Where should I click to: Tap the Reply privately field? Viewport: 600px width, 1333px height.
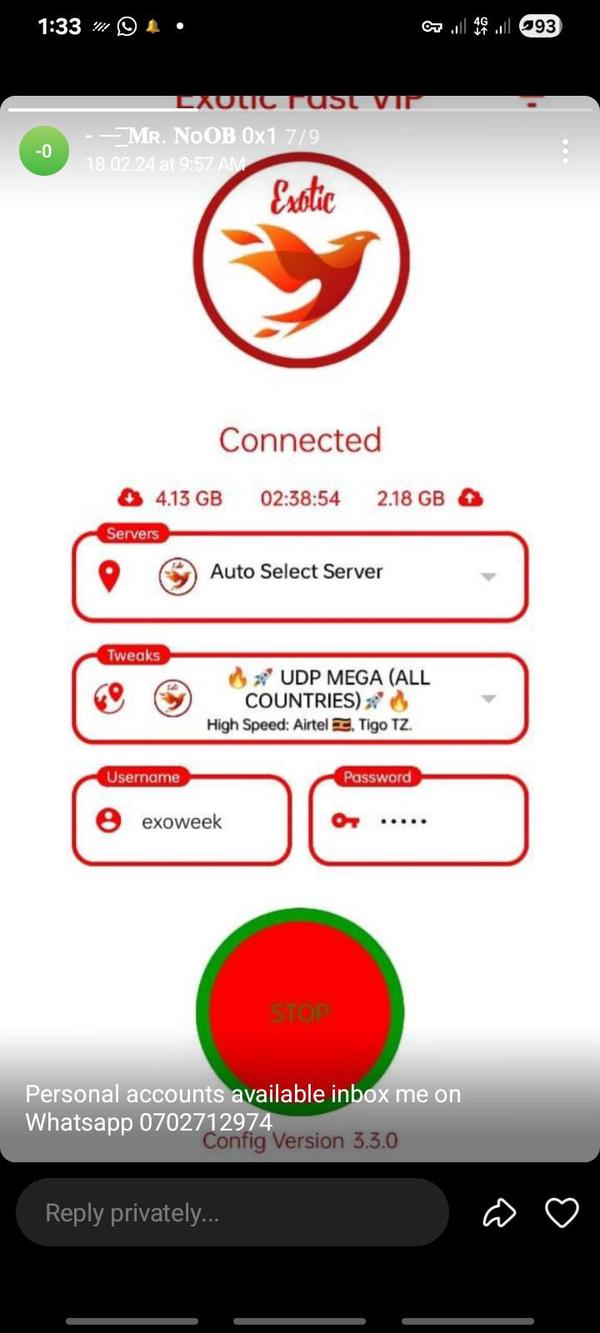click(x=232, y=1213)
